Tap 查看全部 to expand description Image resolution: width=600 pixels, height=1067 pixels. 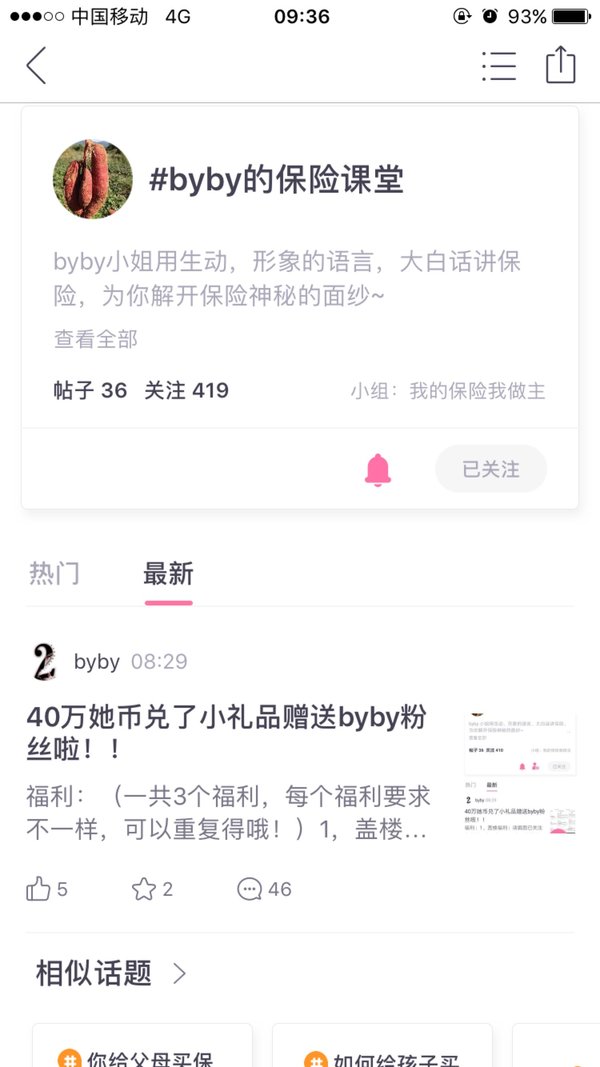tap(96, 338)
